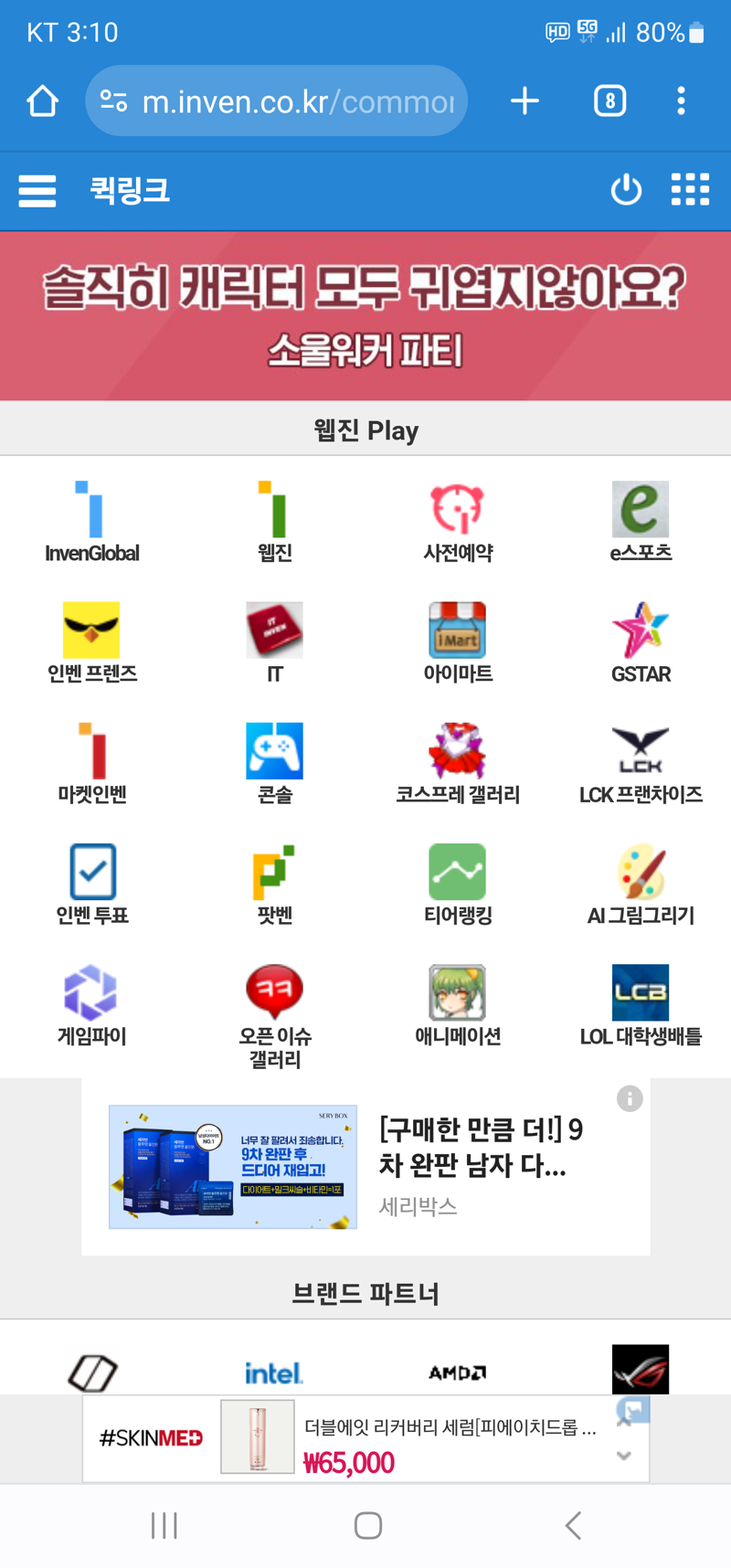Open the 세리박스 ad card
The height and width of the screenshot is (1568, 731).
point(365,1166)
